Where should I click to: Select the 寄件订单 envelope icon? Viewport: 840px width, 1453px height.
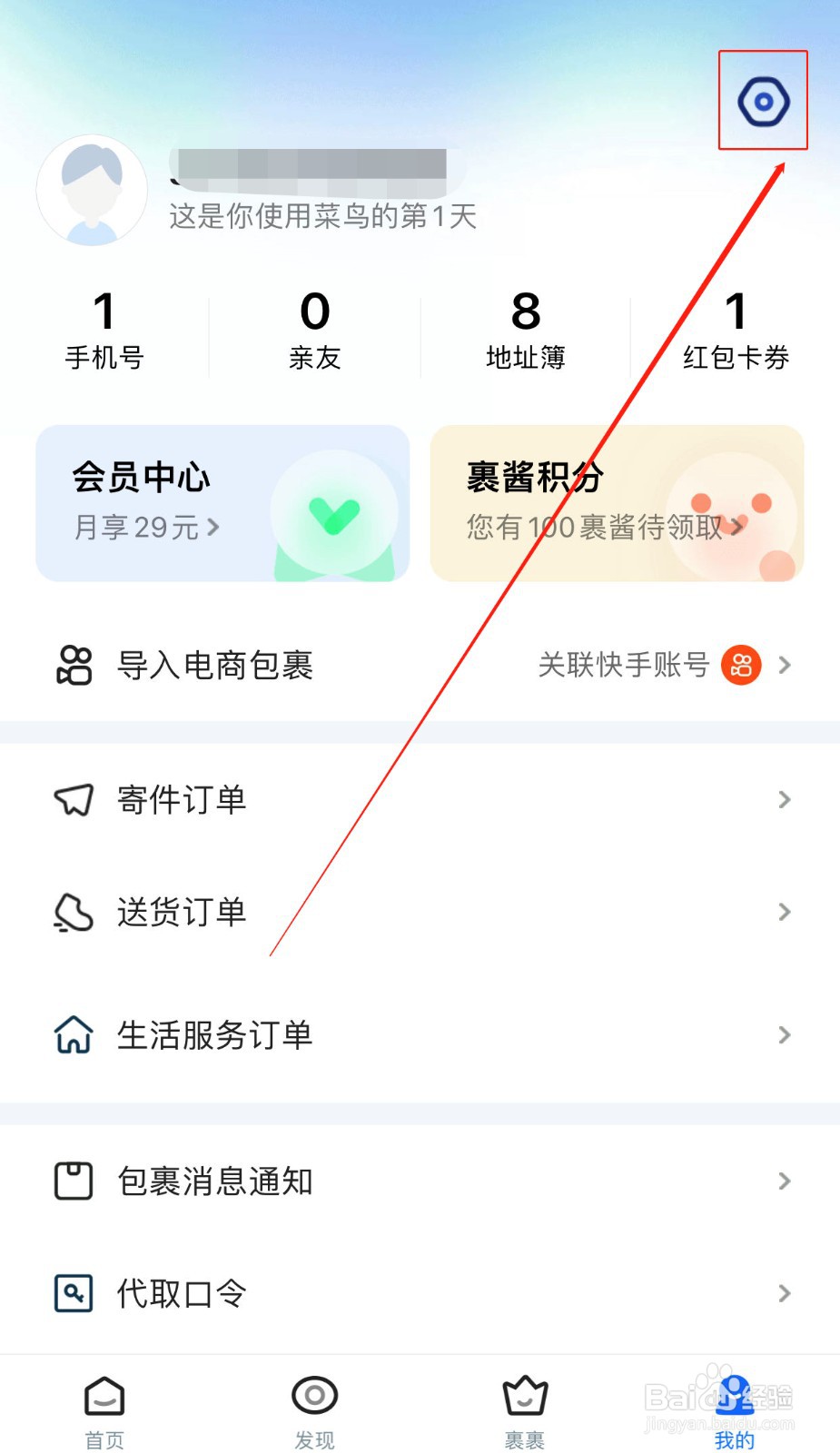click(x=73, y=799)
